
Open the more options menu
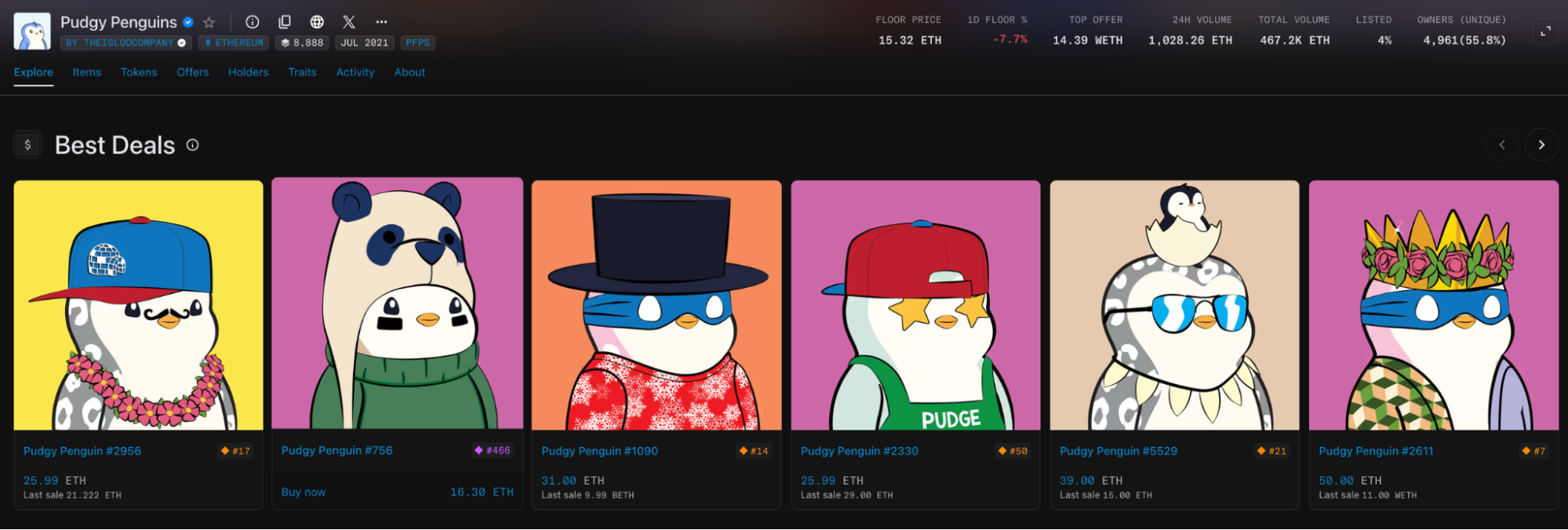(381, 22)
